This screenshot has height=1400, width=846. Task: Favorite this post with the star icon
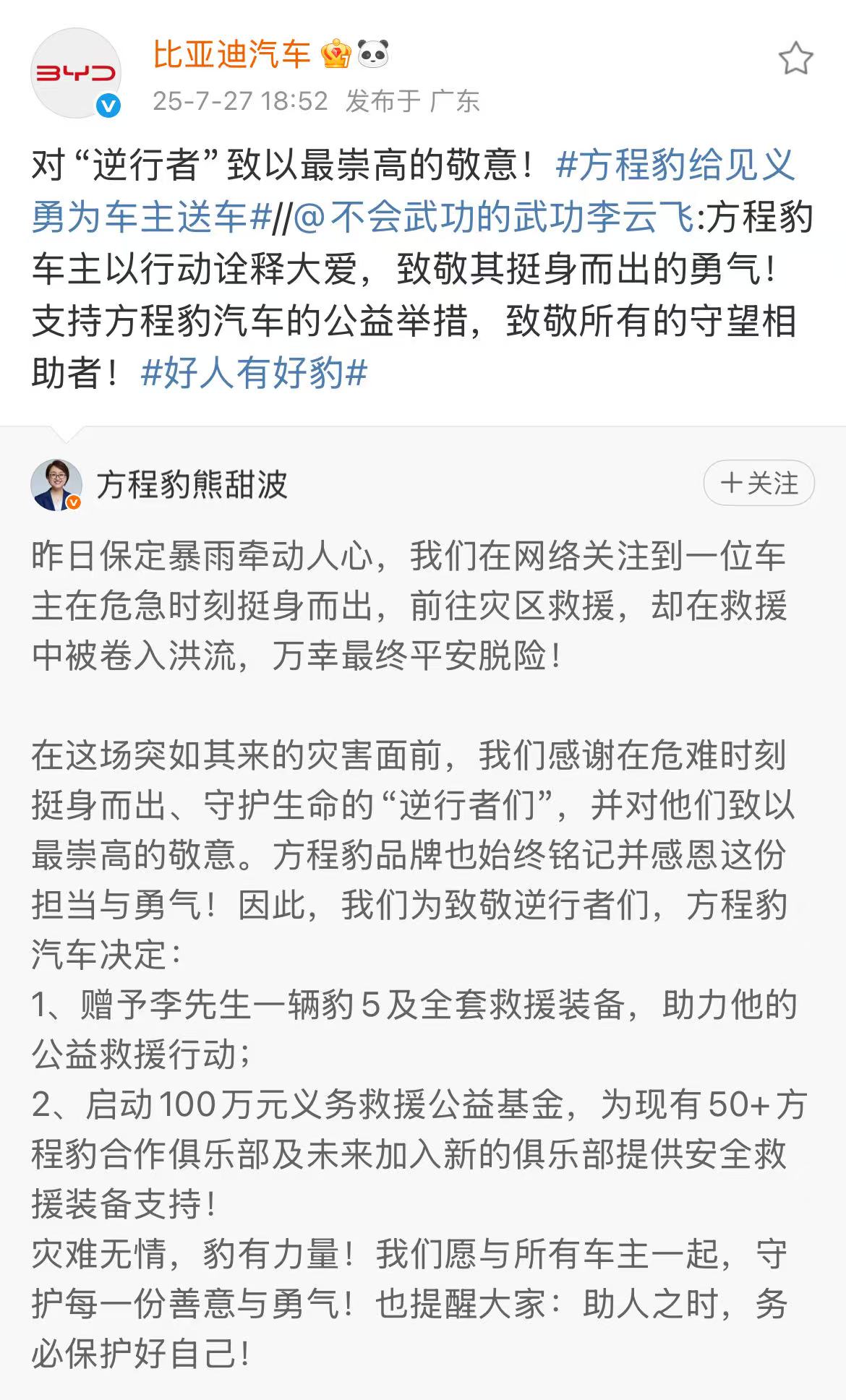795,58
